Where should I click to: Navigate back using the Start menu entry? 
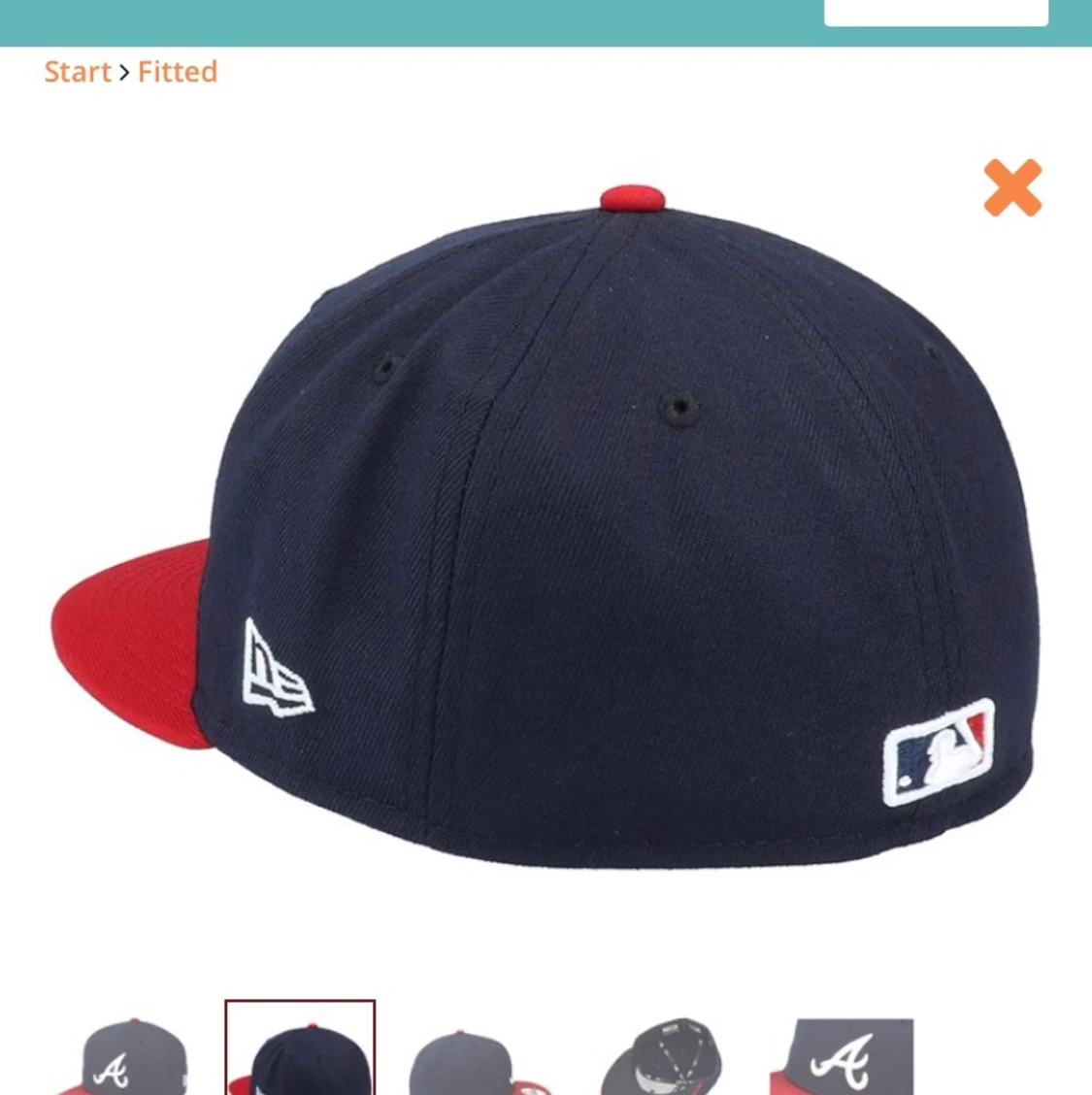pyautogui.click(x=78, y=72)
